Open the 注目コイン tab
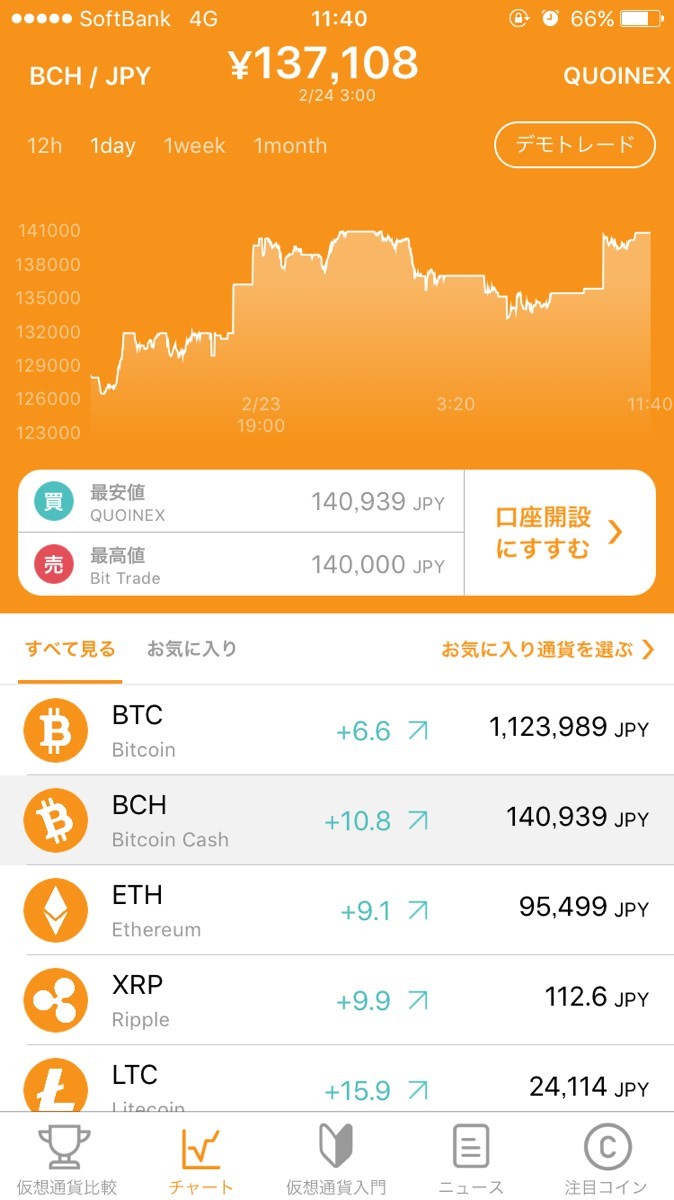The width and height of the screenshot is (674, 1200). pyautogui.click(x=606, y=1160)
